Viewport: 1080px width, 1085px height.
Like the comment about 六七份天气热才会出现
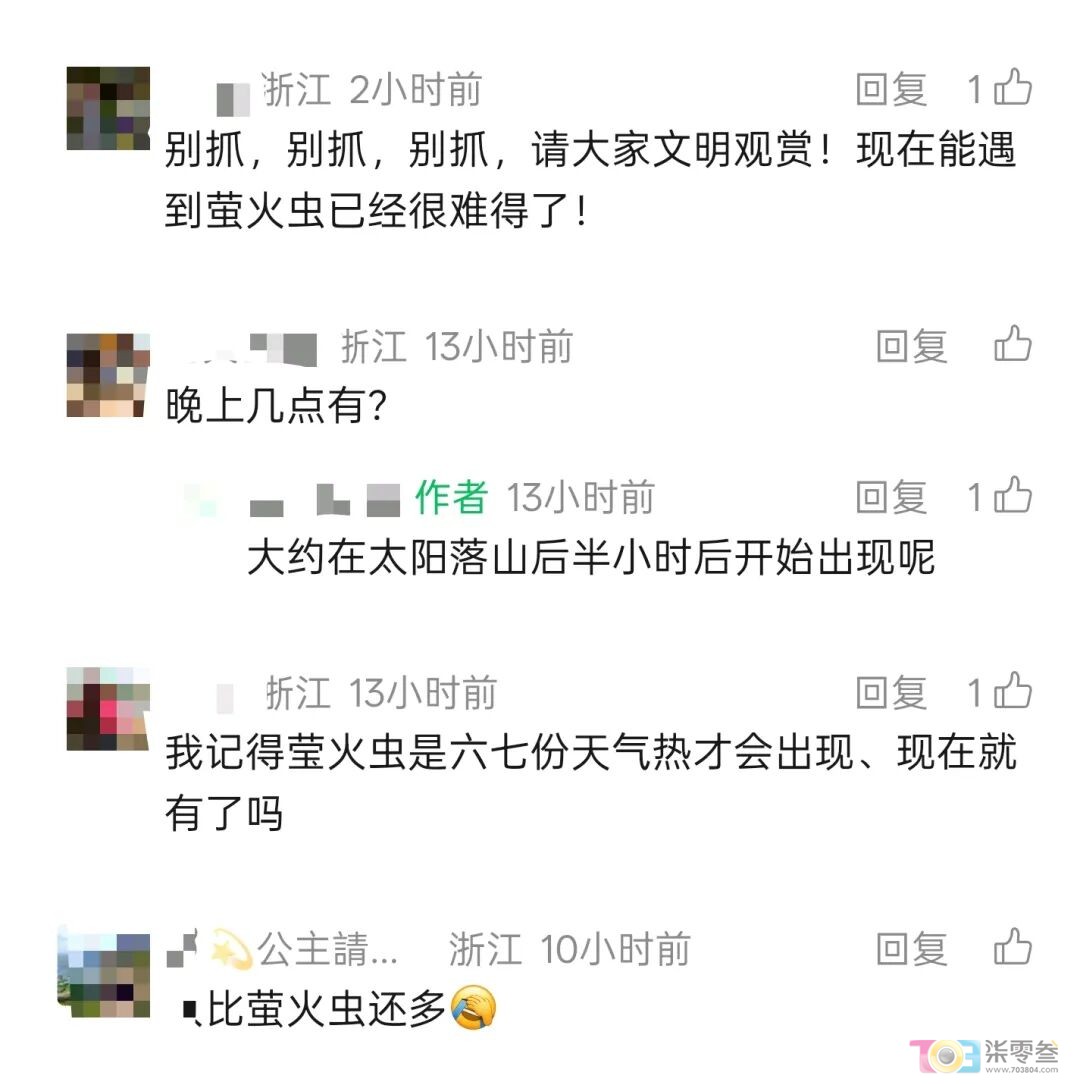(x=1011, y=692)
